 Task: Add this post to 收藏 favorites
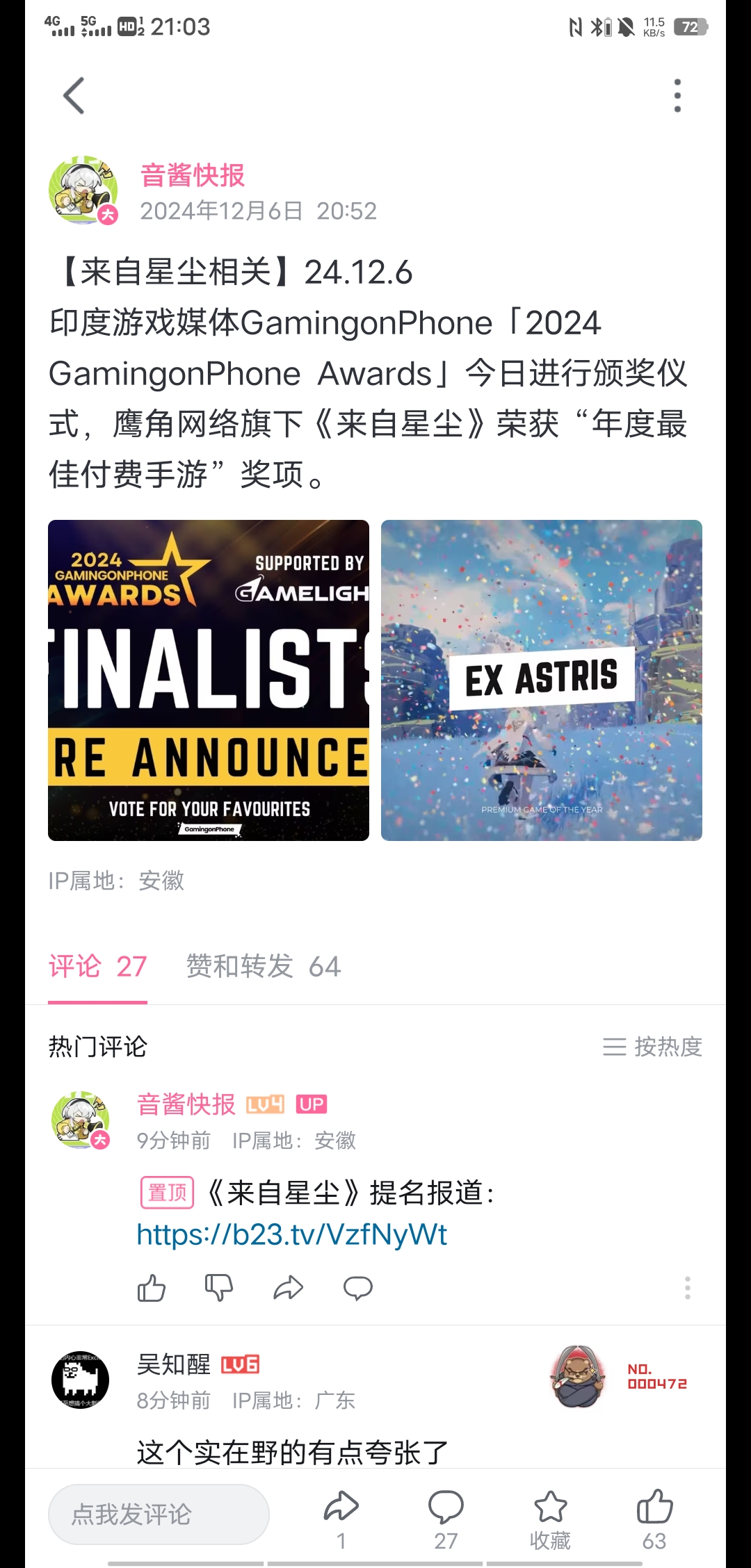(550, 1519)
